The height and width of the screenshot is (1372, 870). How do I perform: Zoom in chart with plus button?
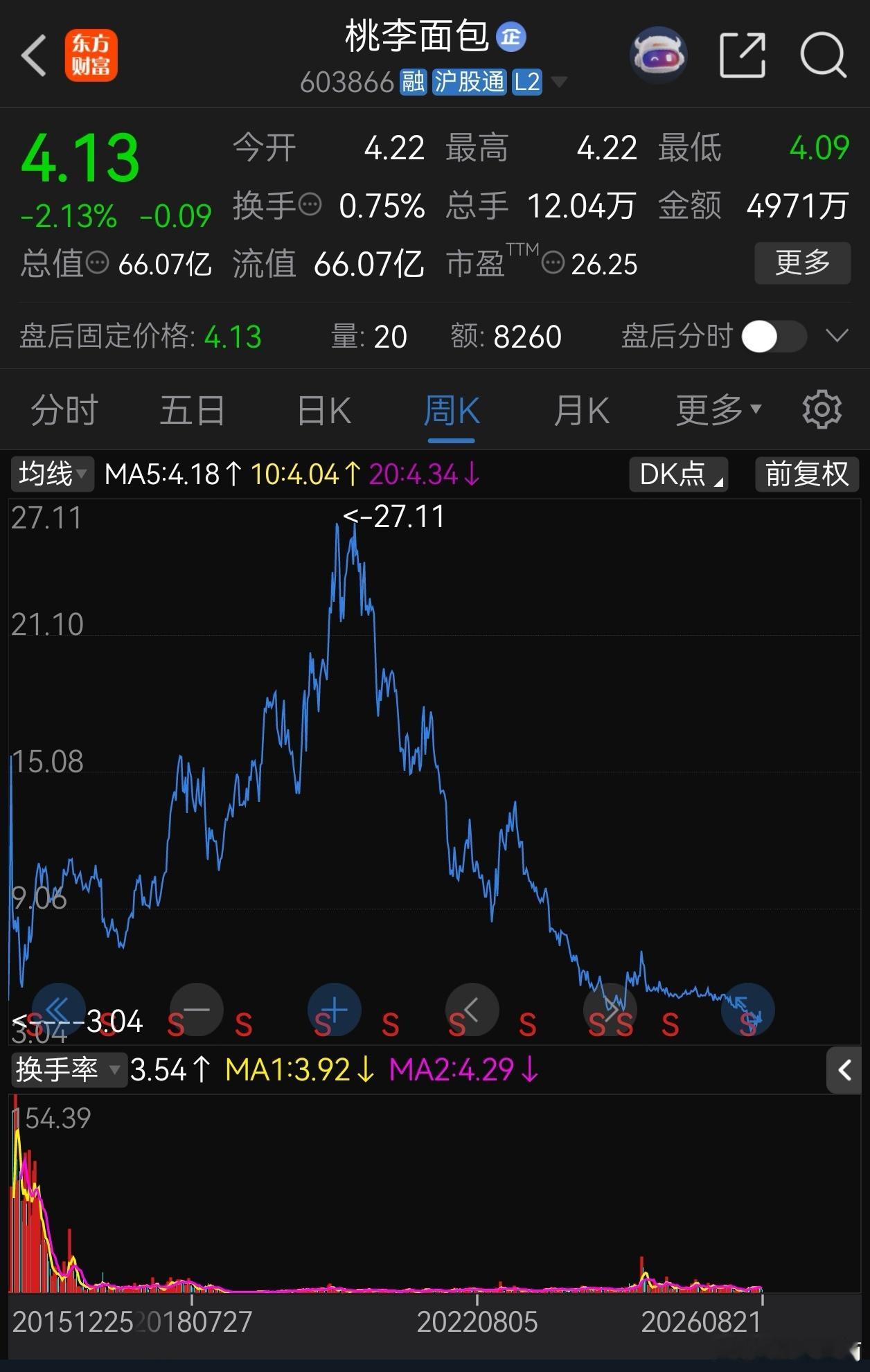(x=335, y=1010)
